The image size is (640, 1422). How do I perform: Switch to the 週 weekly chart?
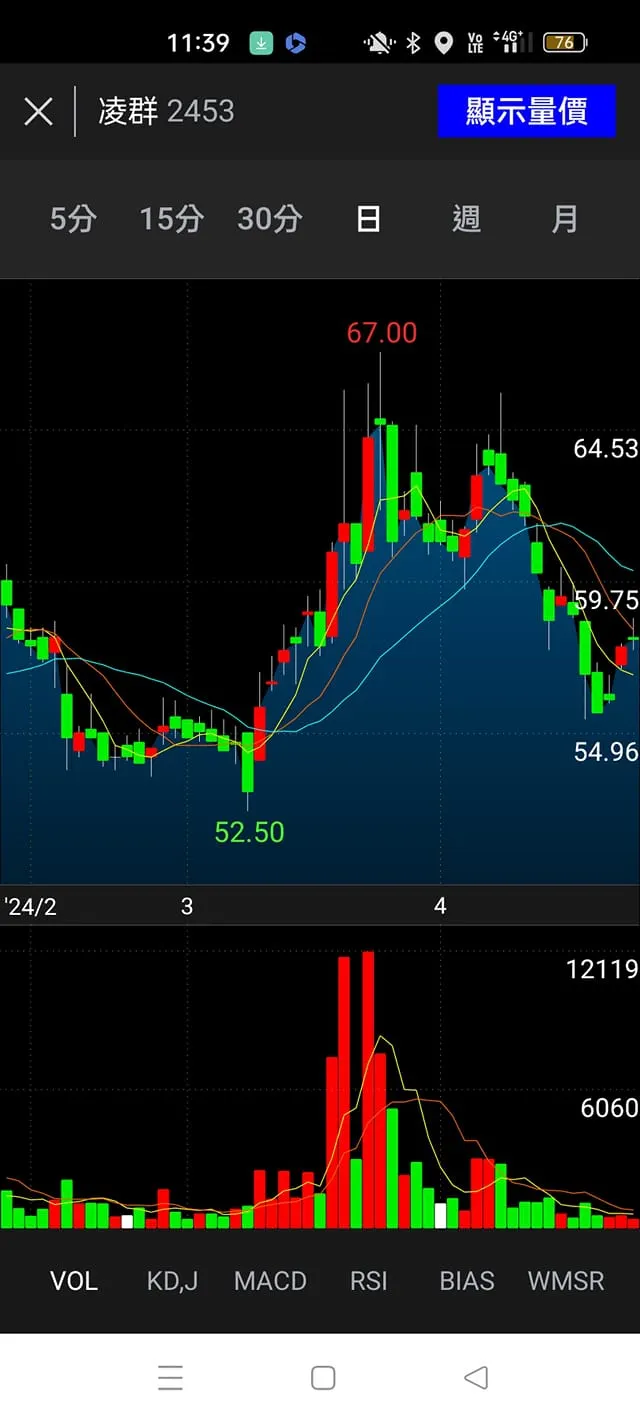466,219
